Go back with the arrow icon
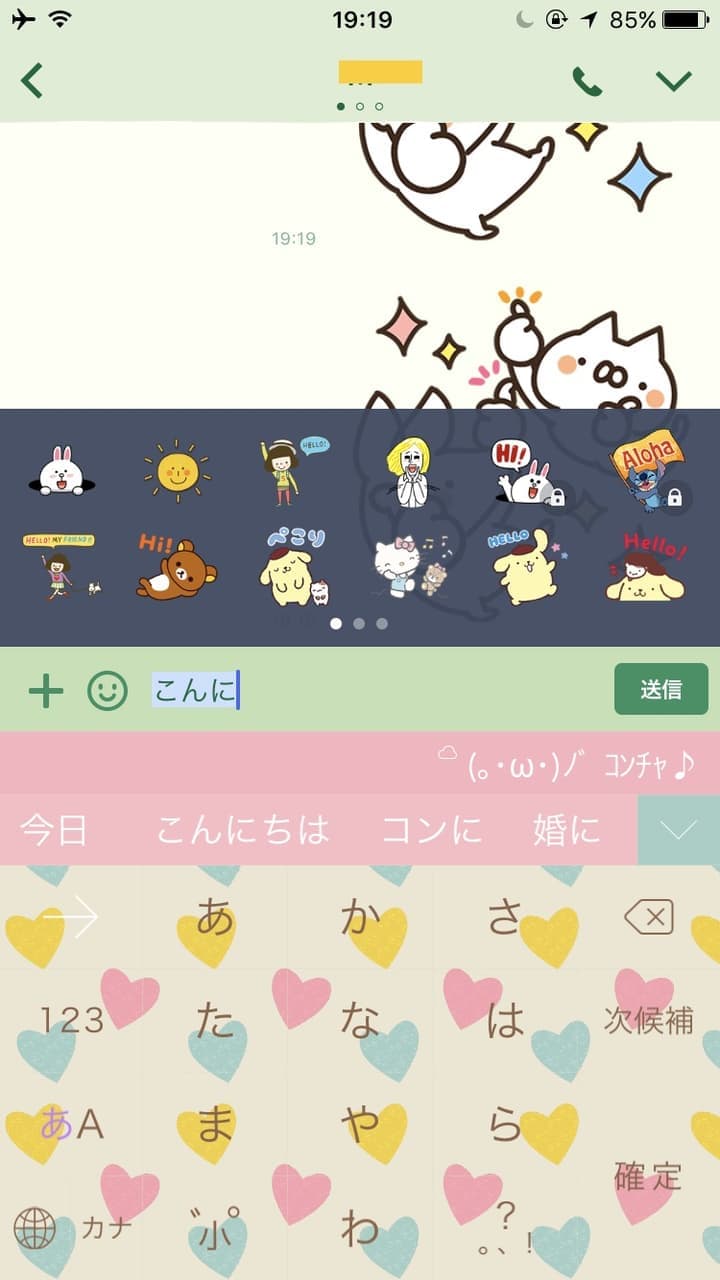The height and width of the screenshot is (1280, 720). tap(32, 80)
